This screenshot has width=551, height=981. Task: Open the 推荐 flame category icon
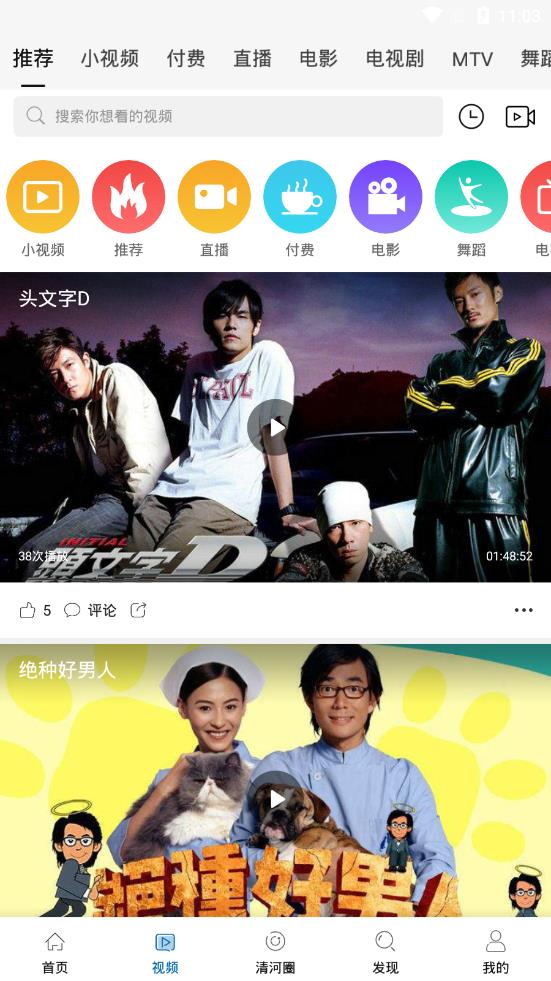[x=128, y=196]
